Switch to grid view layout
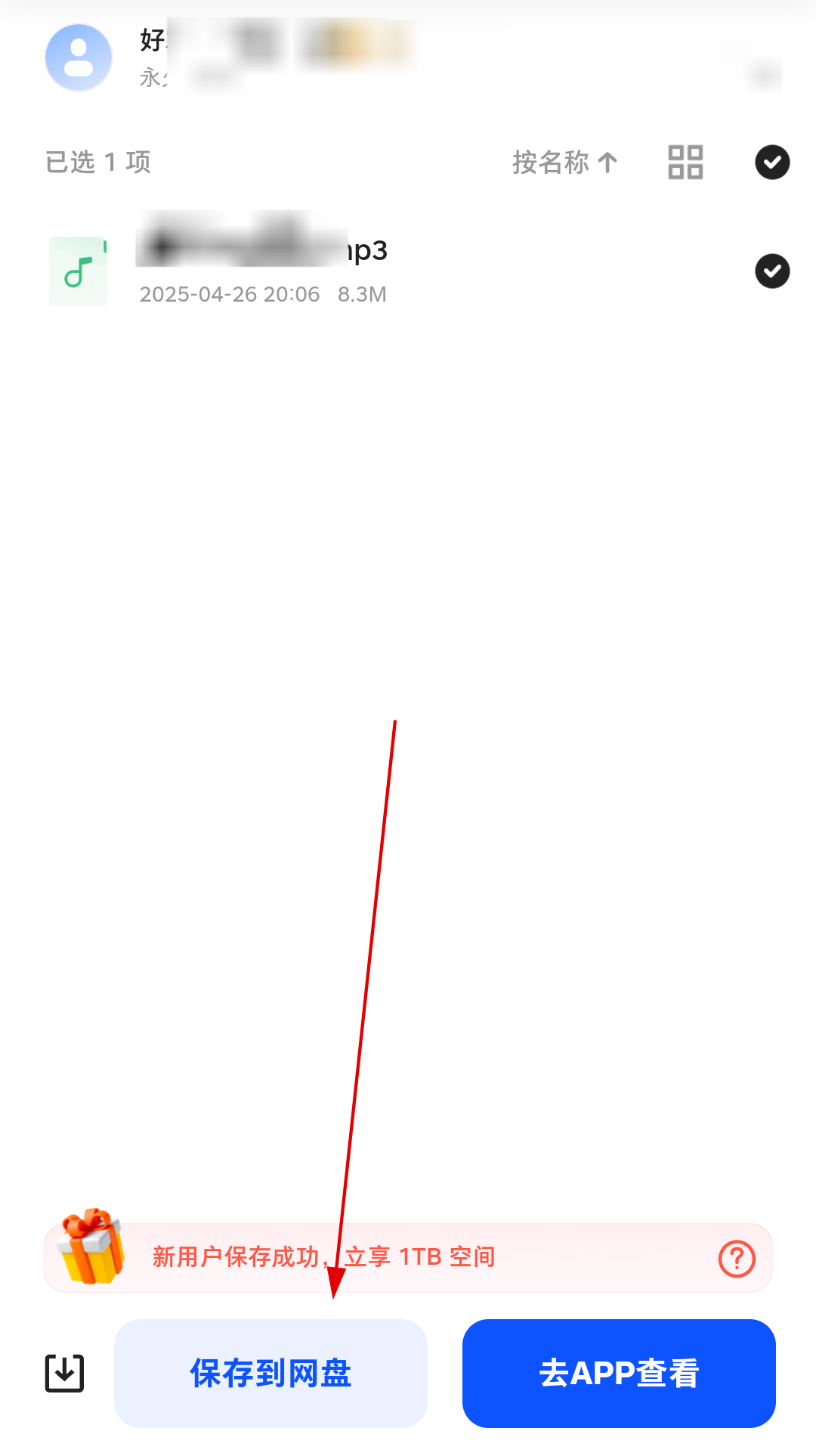 685,162
